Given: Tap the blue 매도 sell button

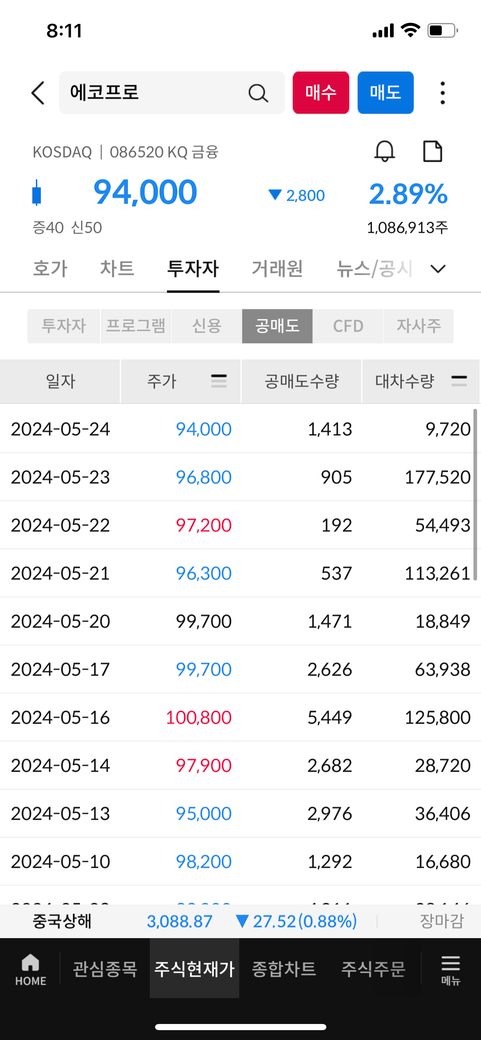Looking at the screenshot, I should [x=385, y=93].
